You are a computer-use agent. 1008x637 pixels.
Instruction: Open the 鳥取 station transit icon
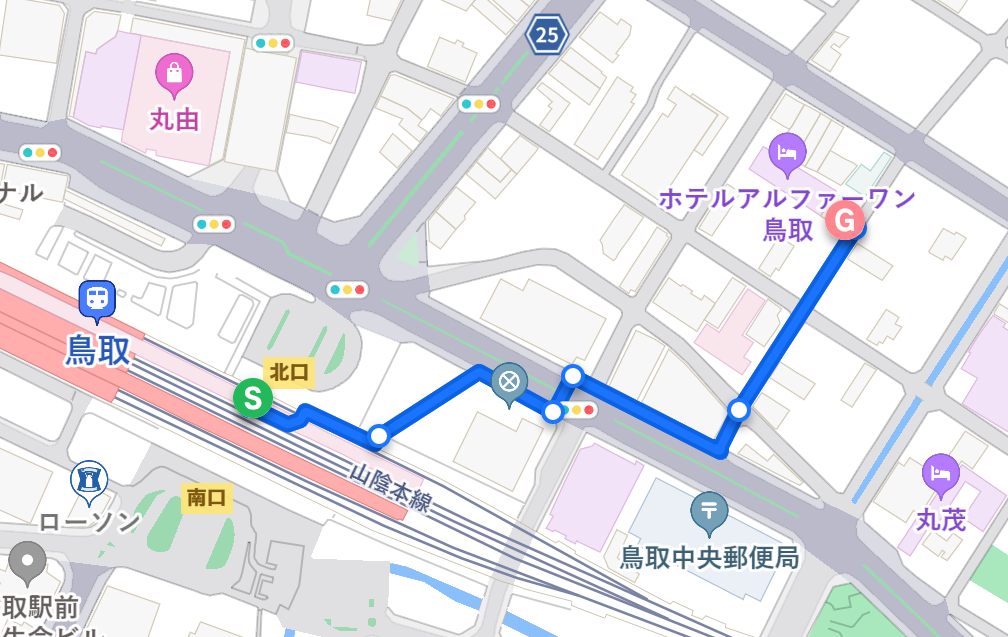coord(98,298)
